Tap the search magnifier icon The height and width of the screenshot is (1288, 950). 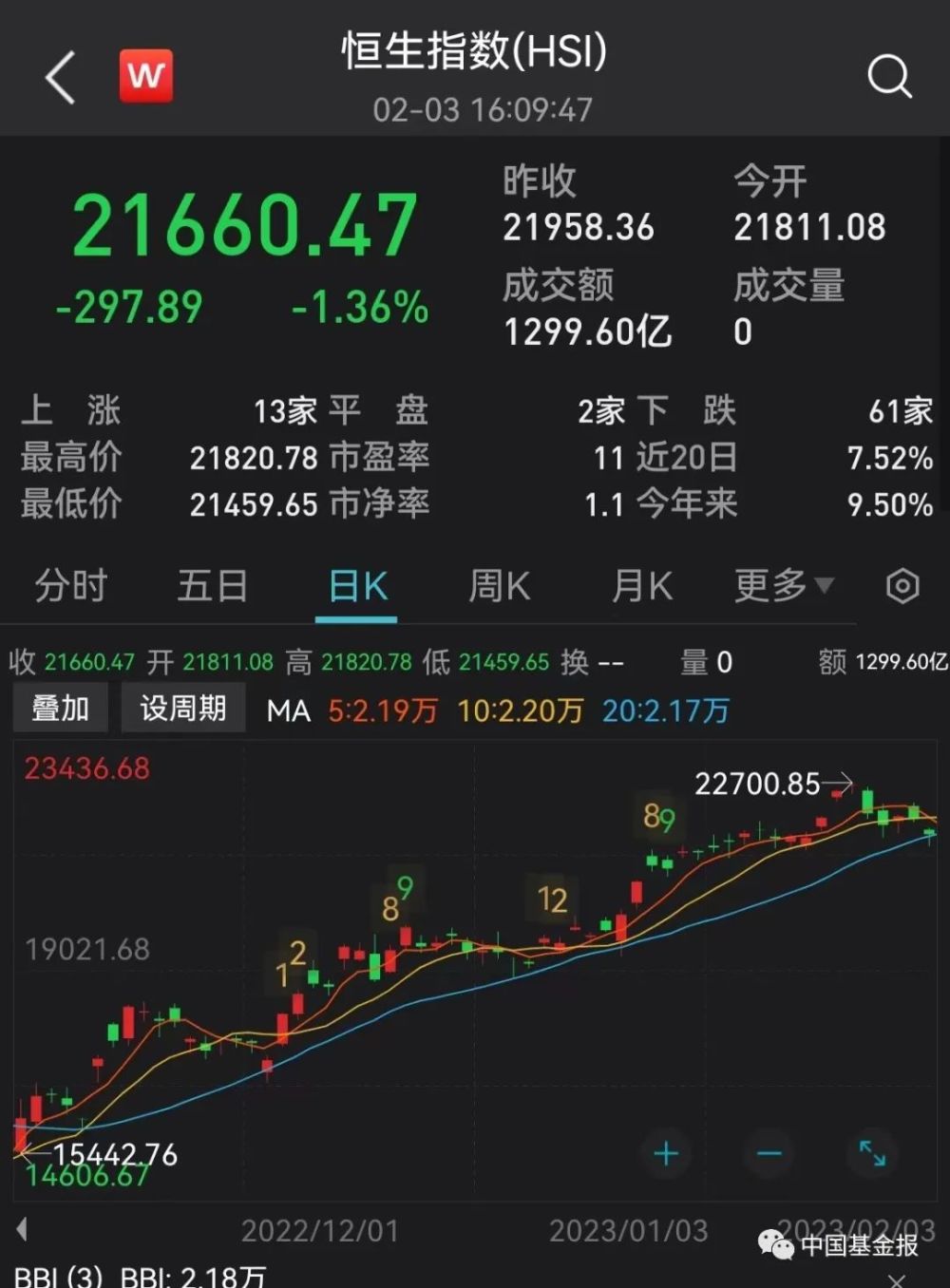pyautogui.click(x=889, y=76)
